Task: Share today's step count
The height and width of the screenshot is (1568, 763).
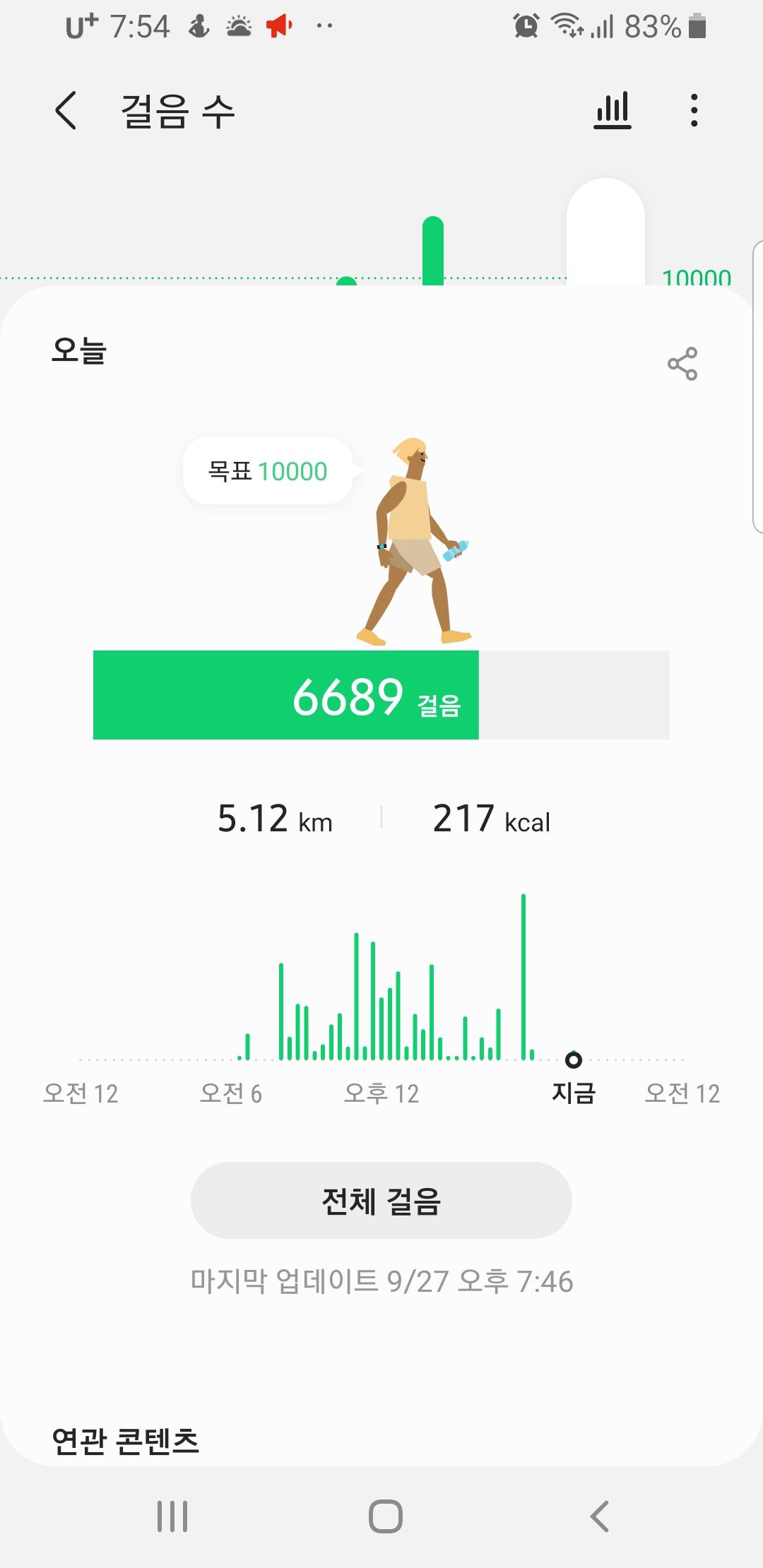Action: point(682,364)
